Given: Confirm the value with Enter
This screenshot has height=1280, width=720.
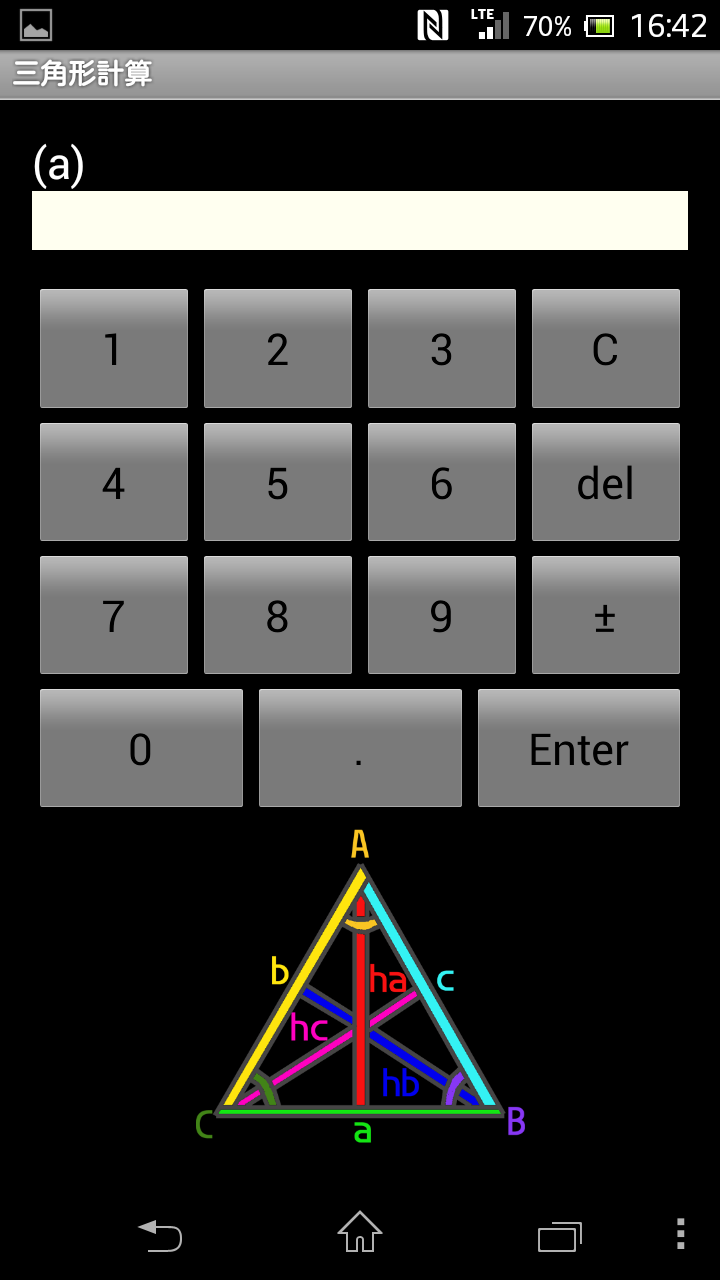Looking at the screenshot, I should click(579, 748).
